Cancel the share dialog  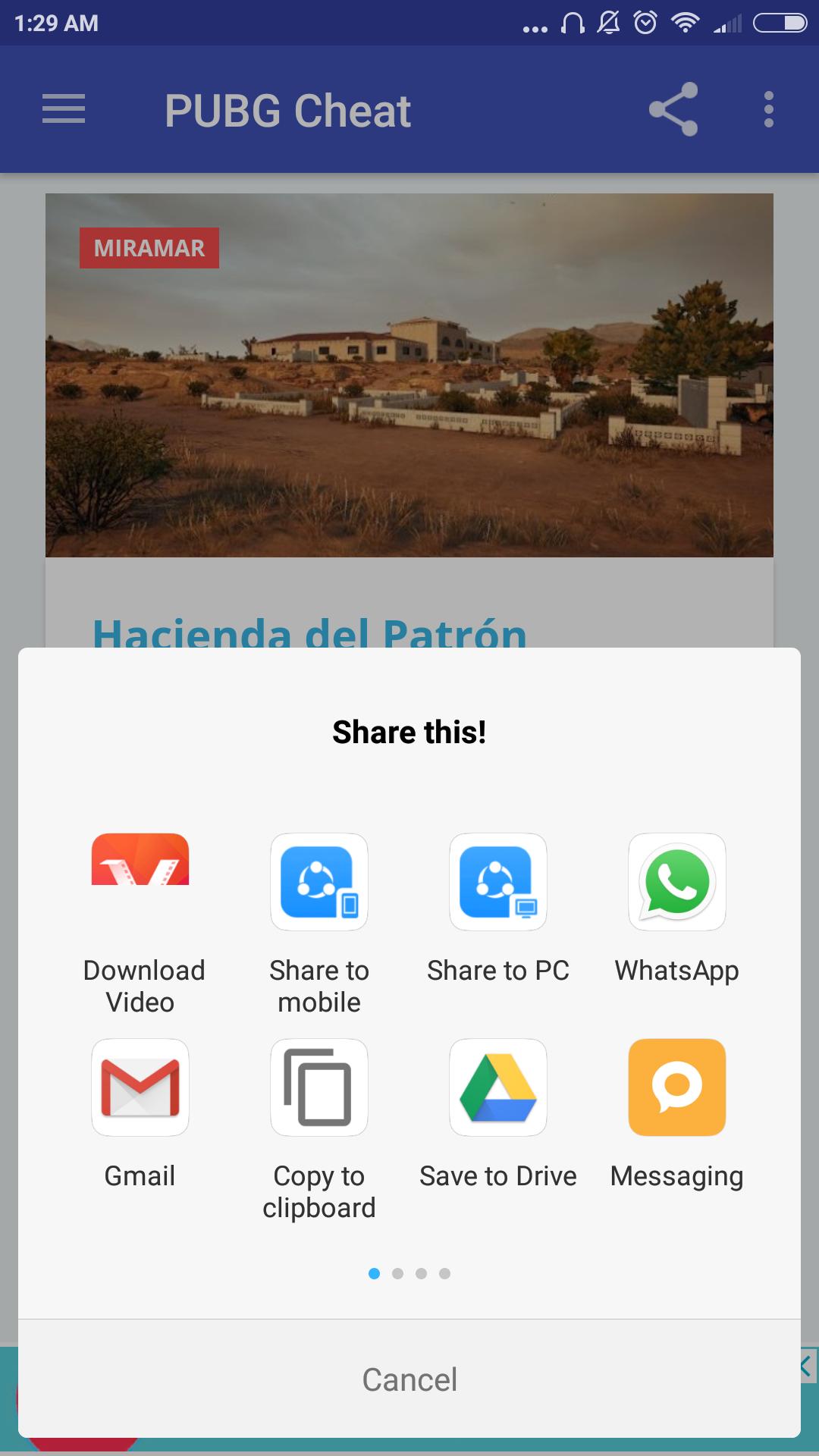[x=409, y=1379]
